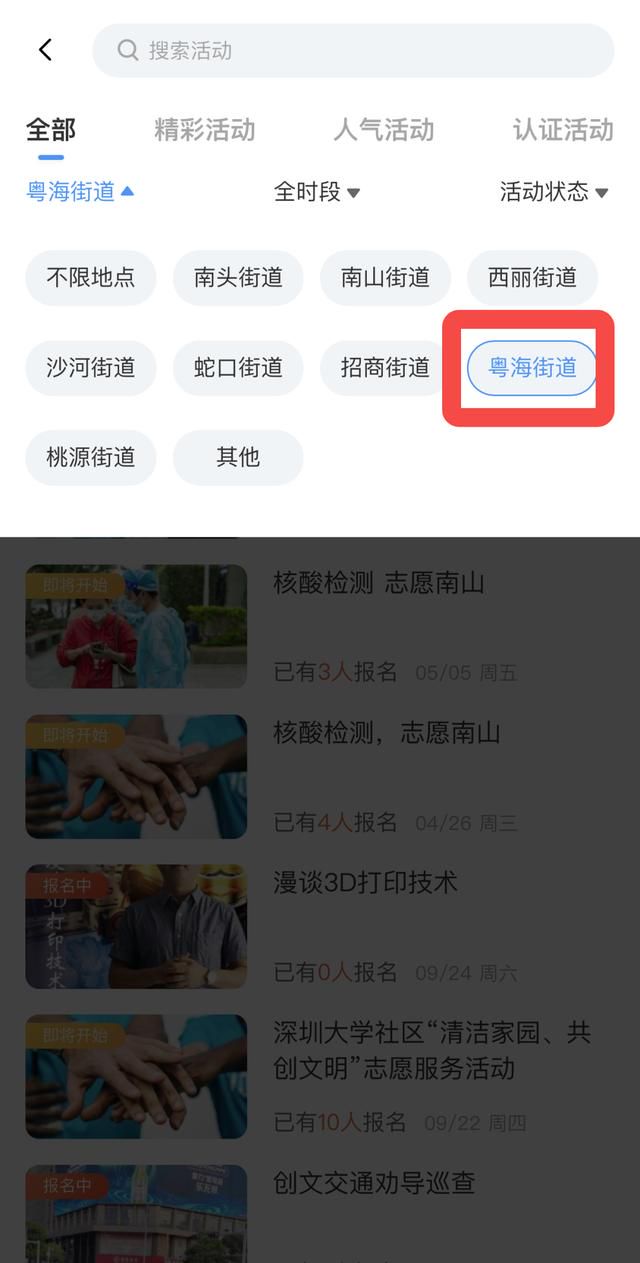This screenshot has height=1263, width=640.
Task: Open the 认证活动 tab
Action: 563,130
